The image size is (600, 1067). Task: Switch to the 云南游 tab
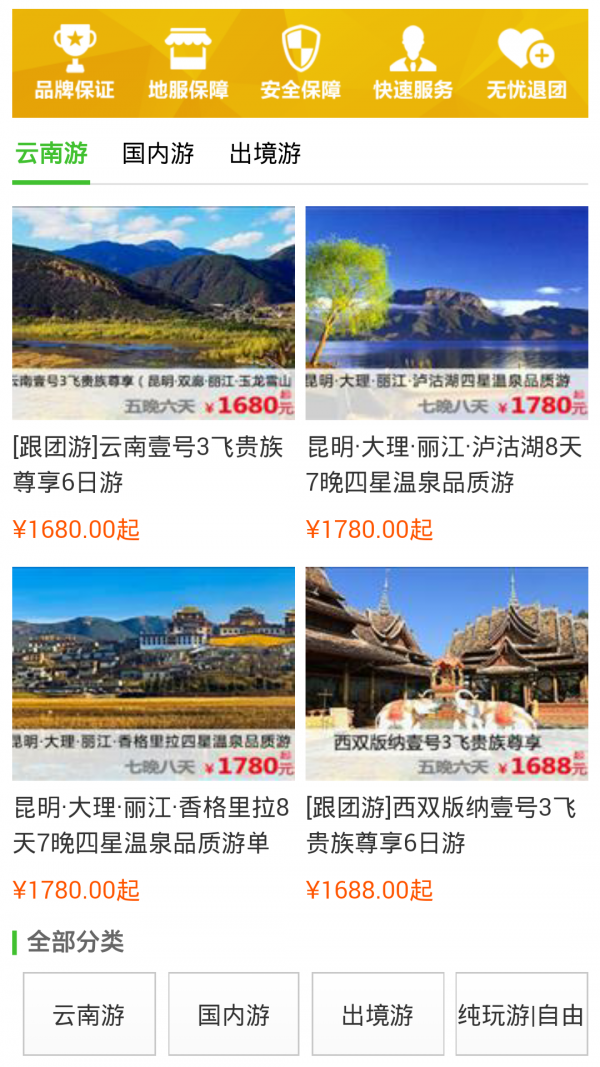click(51, 154)
